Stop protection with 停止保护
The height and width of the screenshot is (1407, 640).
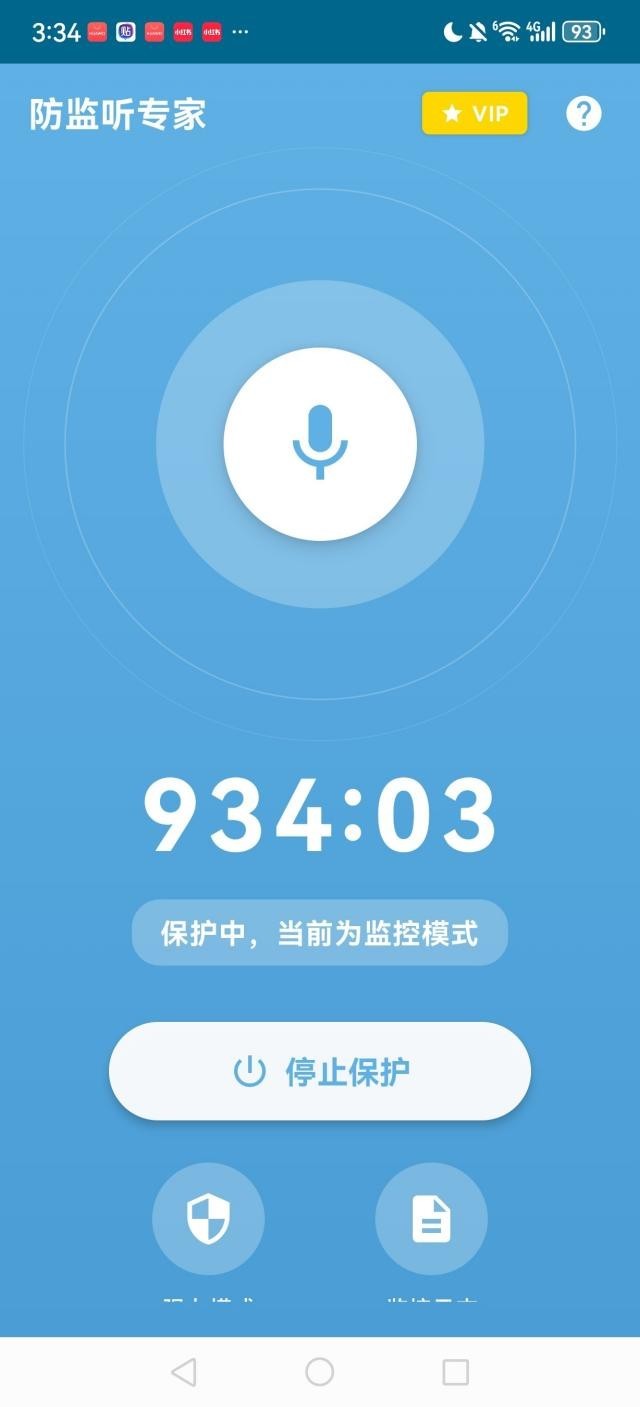(x=320, y=1071)
